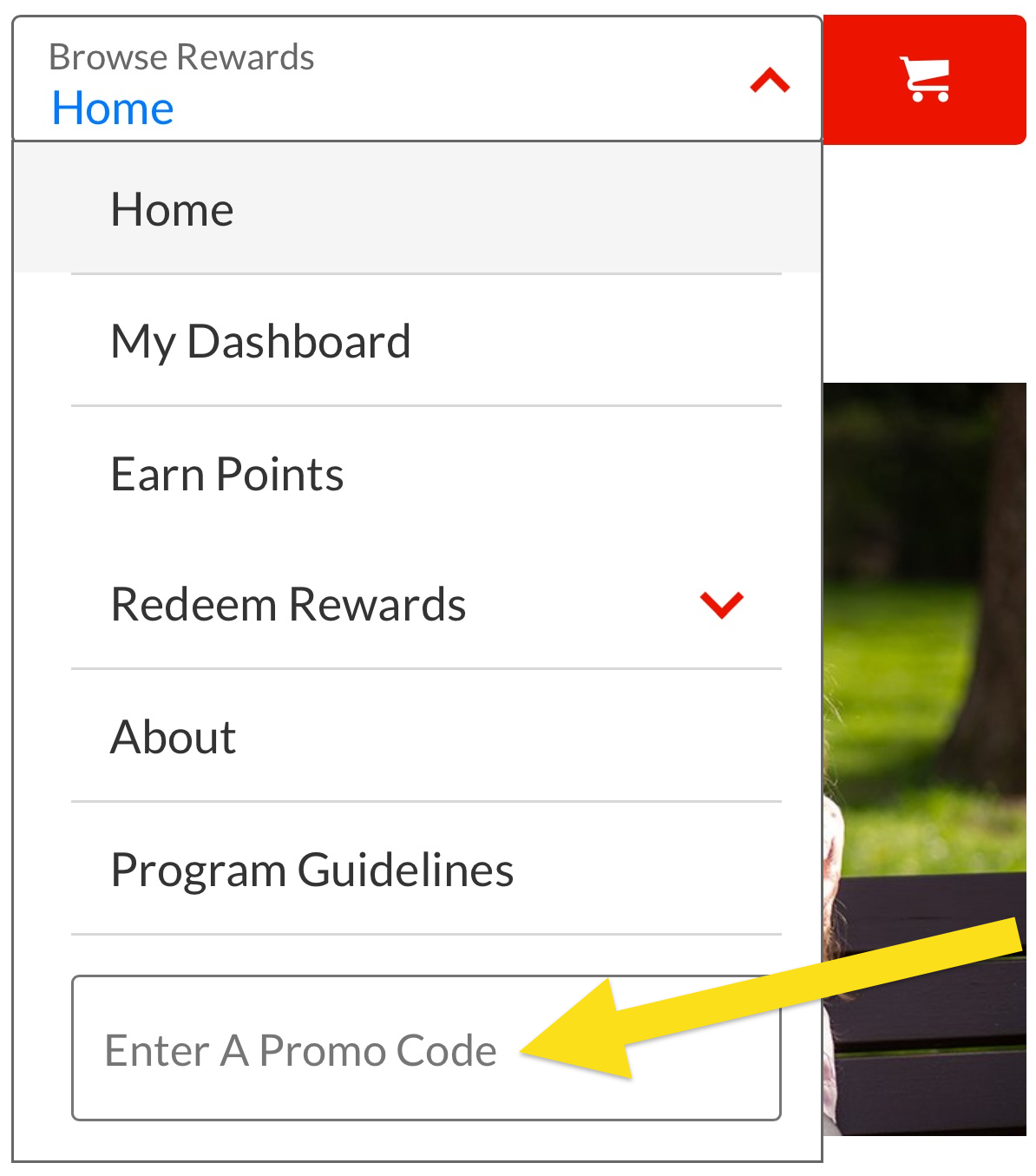
Task: Open the shopping cart
Action: click(925, 80)
